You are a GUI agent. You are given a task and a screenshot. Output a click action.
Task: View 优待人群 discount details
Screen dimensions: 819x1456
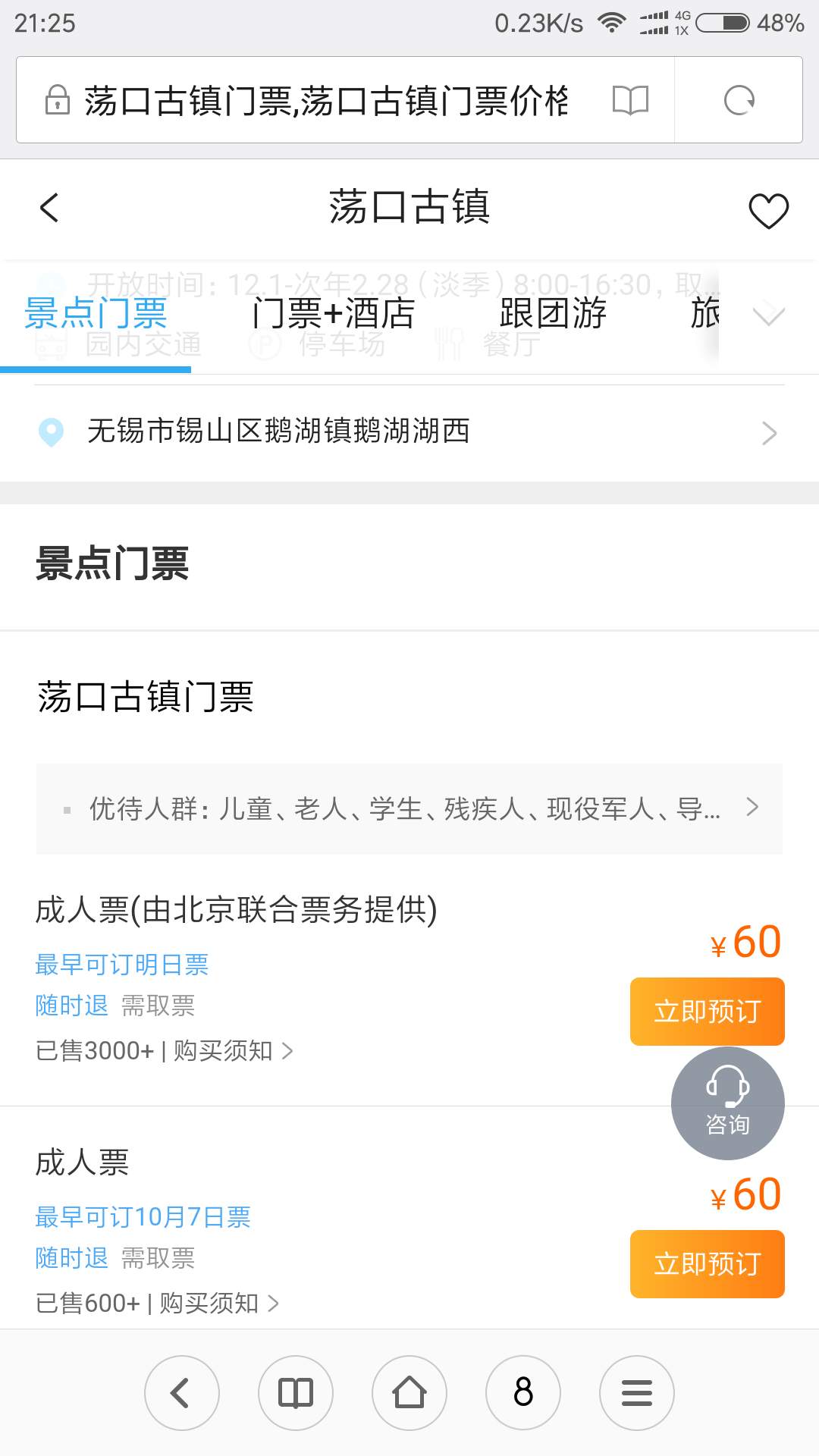[x=409, y=809]
